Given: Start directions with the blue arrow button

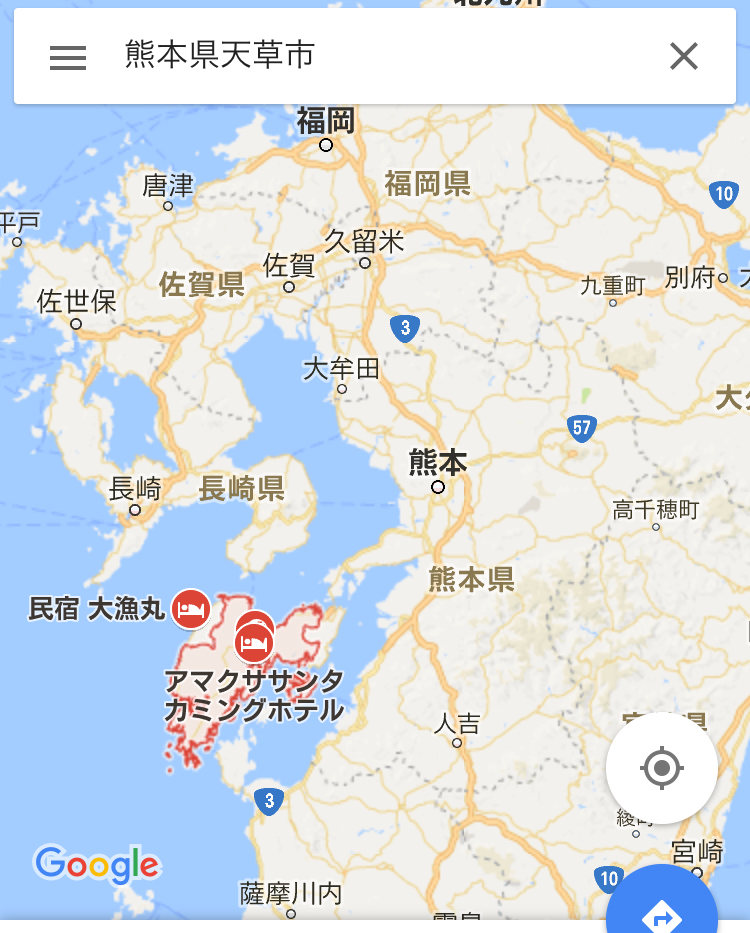Looking at the screenshot, I should 661,912.
